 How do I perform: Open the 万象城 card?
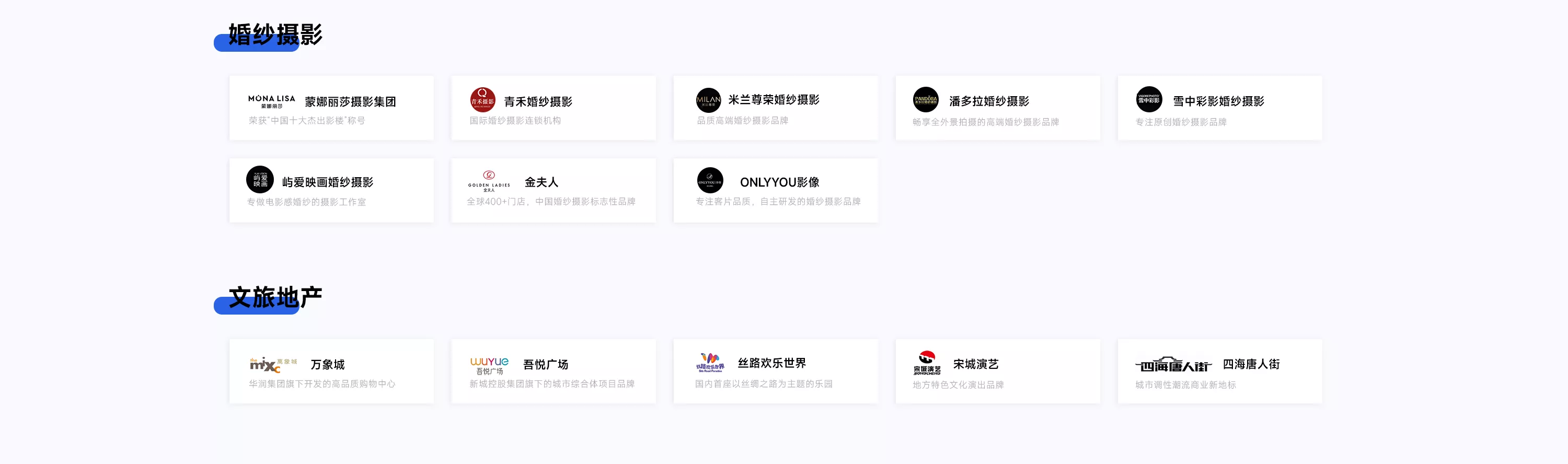(331, 372)
